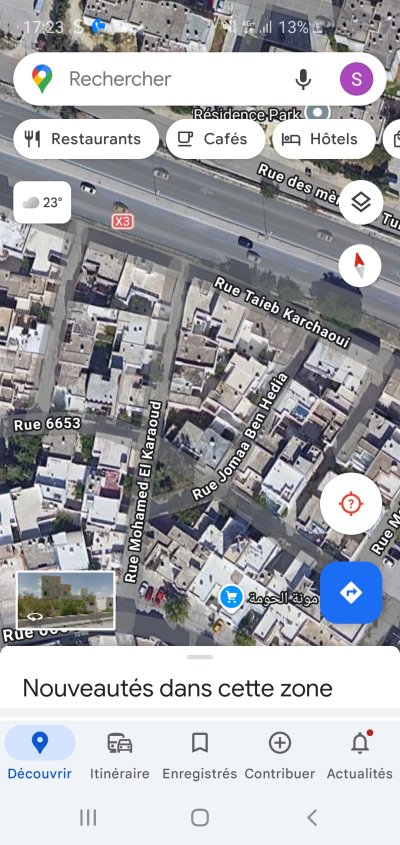
Task: Tap the blue directions button
Action: [351, 592]
